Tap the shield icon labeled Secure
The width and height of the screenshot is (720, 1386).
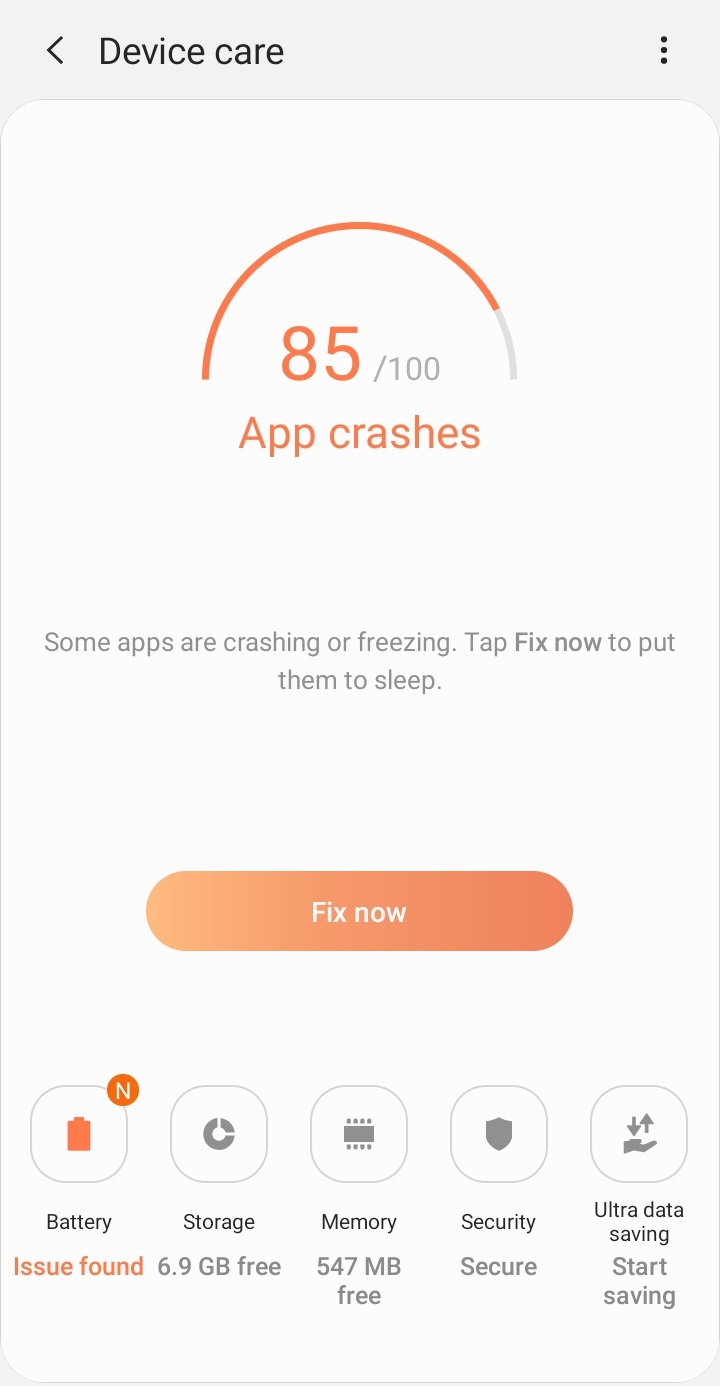pyautogui.click(x=498, y=1133)
